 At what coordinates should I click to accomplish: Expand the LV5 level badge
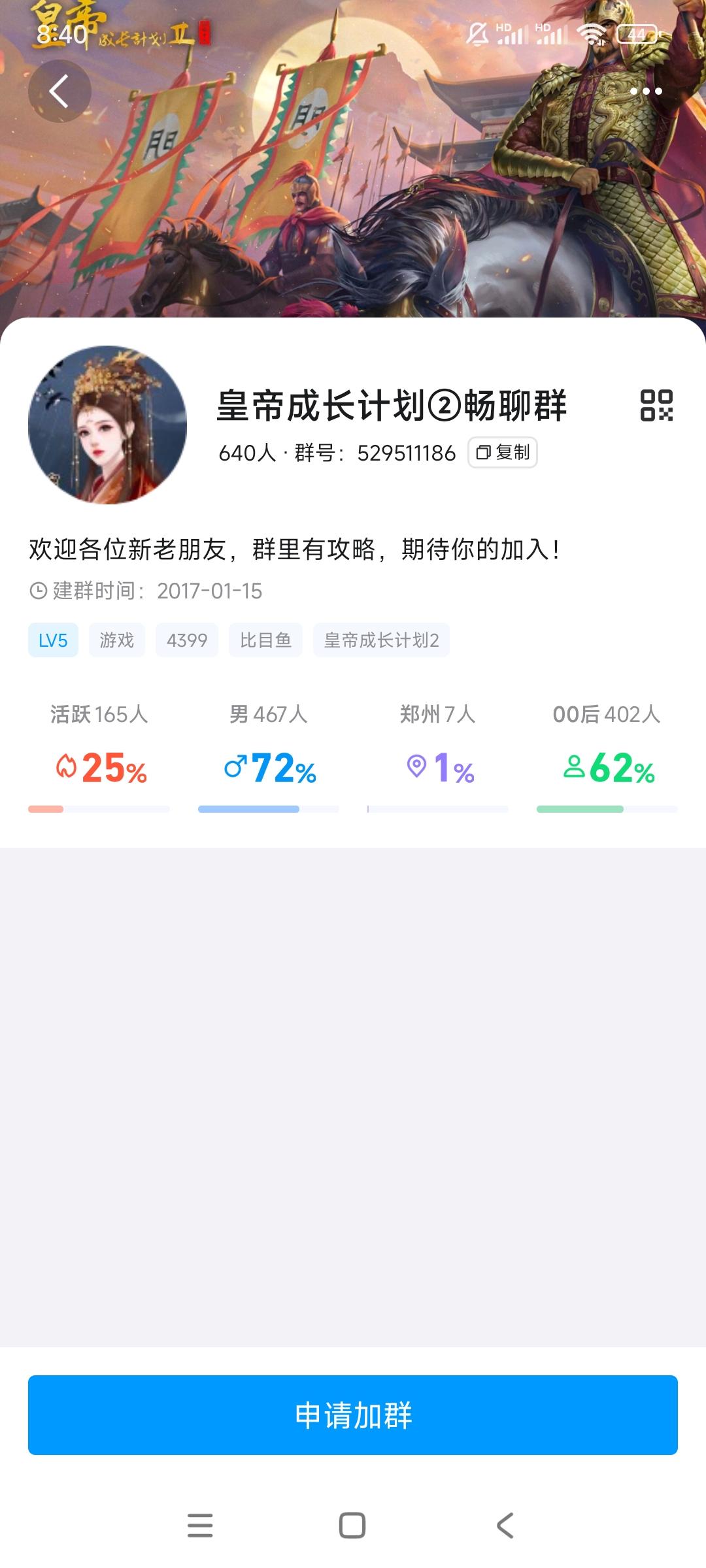click(x=53, y=640)
